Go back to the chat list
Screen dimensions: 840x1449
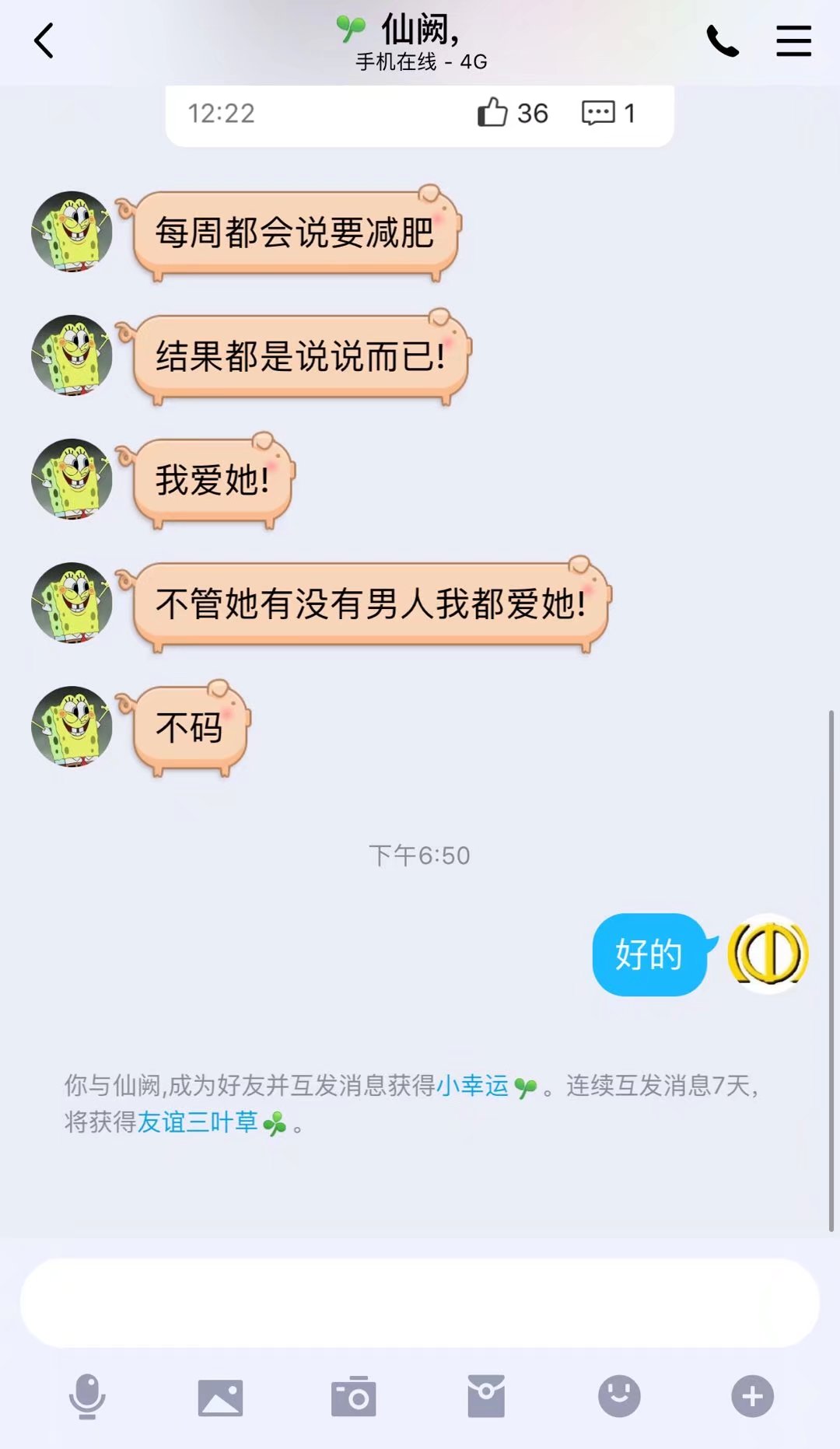click(x=44, y=40)
